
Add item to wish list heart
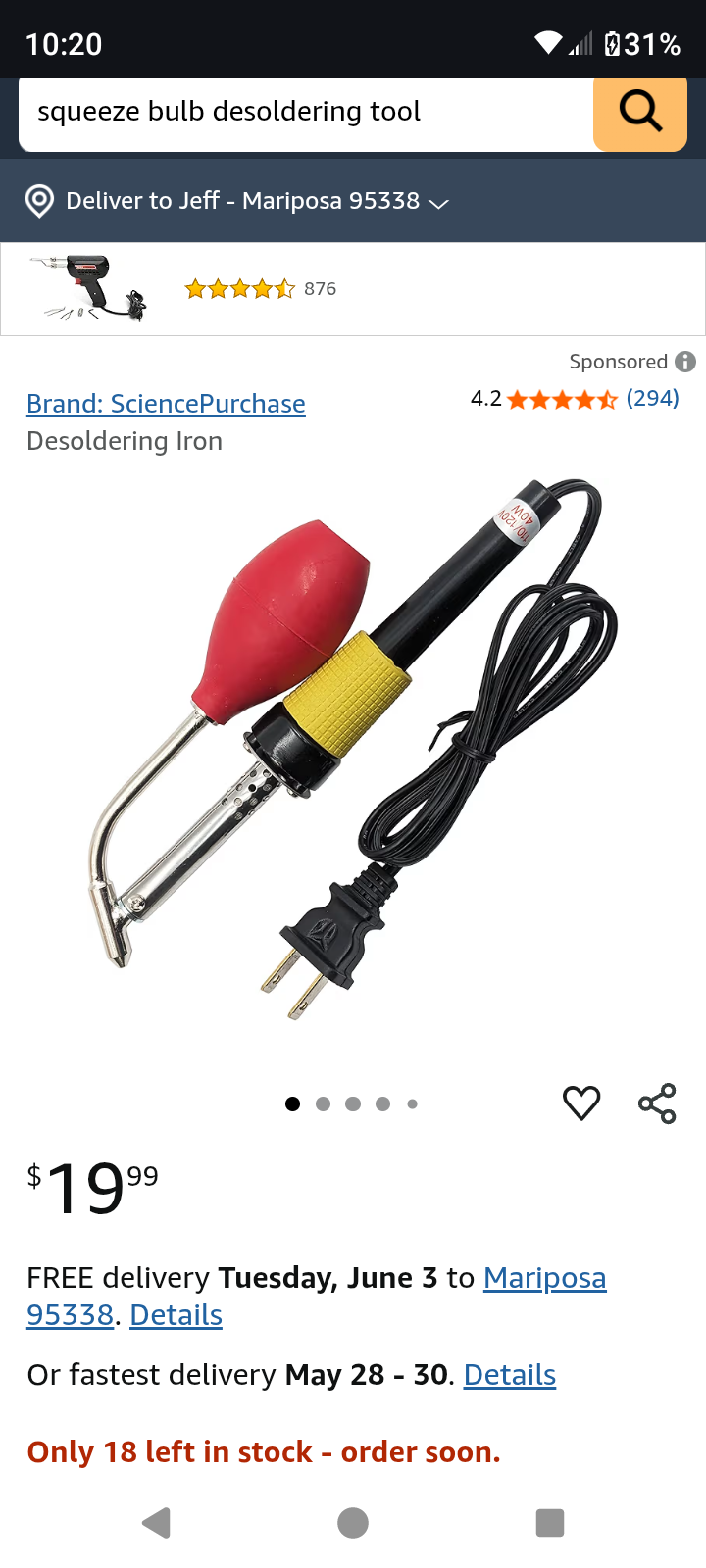tap(581, 1103)
